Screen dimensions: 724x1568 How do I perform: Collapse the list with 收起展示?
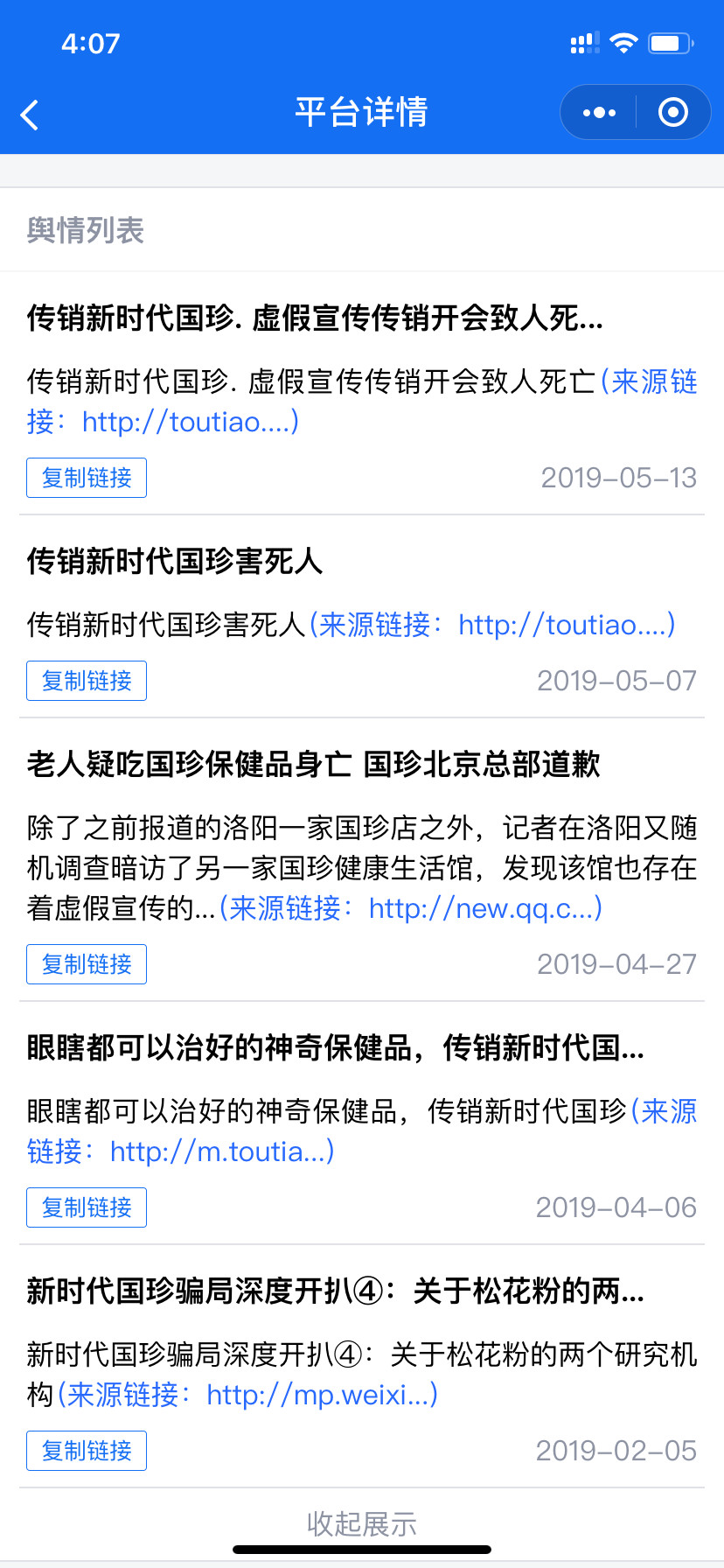click(x=361, y=1524)
